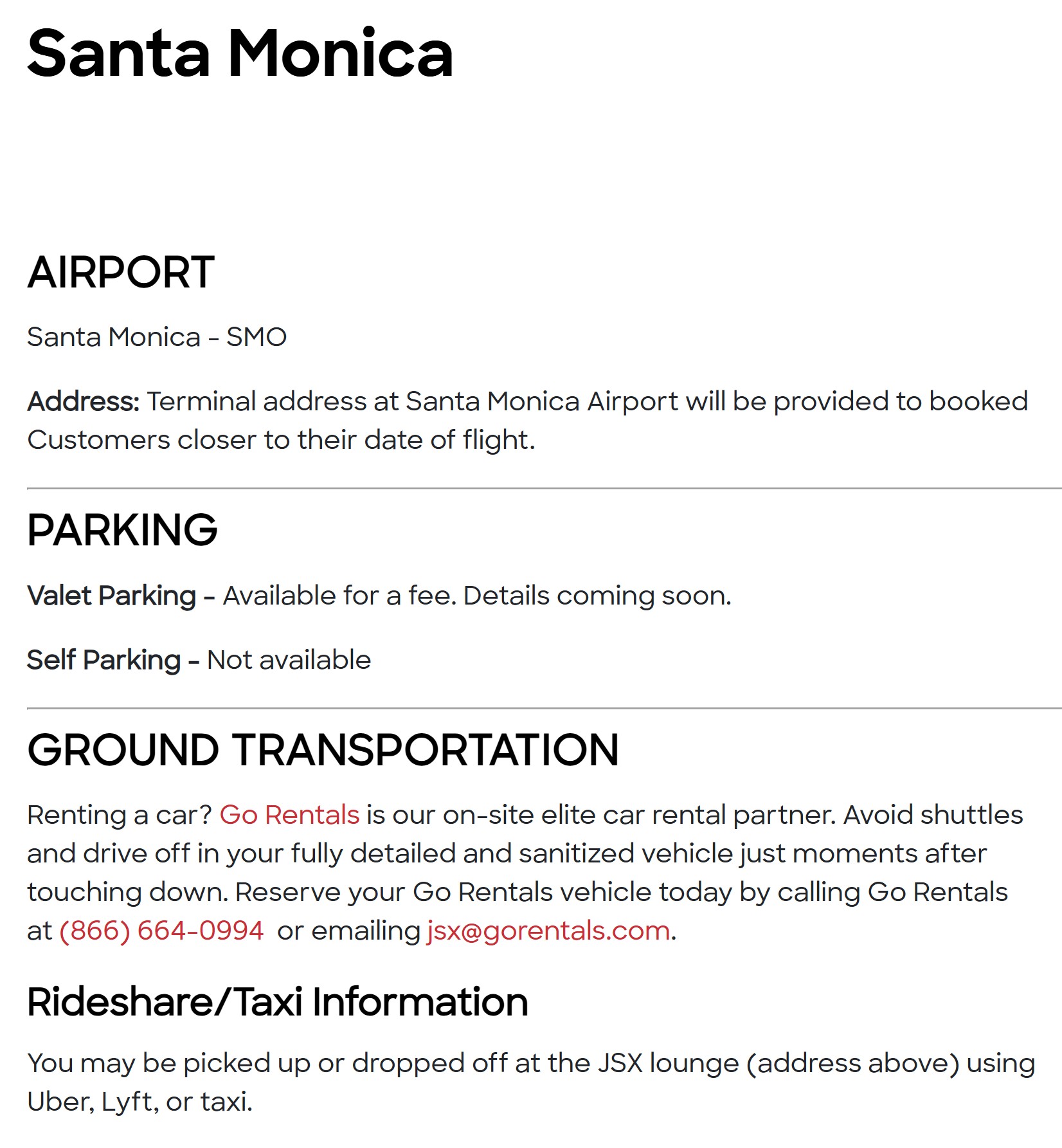Open the Go Rentals link

pos(289,815)
